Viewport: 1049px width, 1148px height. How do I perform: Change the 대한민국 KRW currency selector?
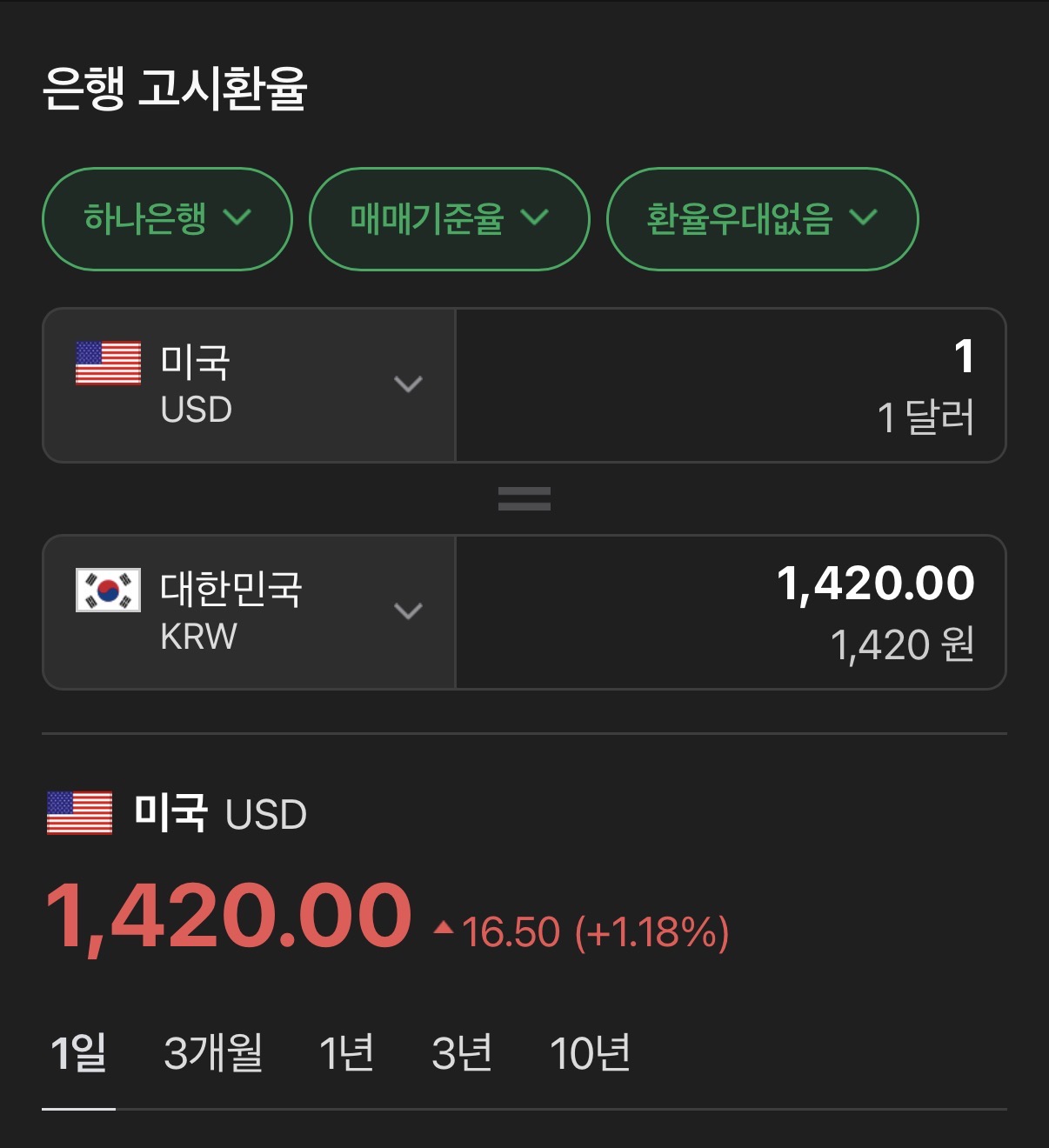tap(249, 611)
